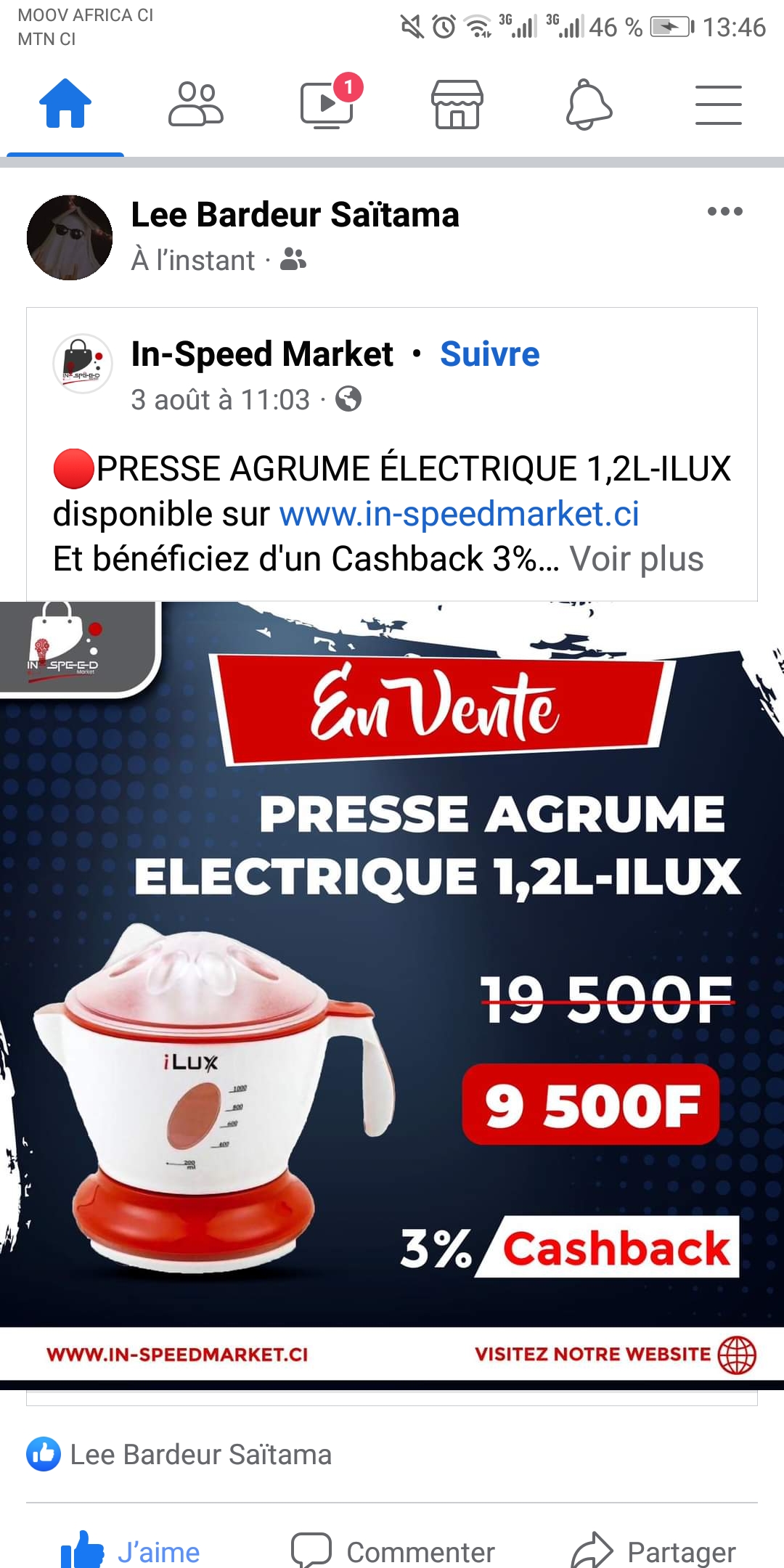Share the post using Partager
This screenshot has width=784, height=1568.
click(653, 1551)
